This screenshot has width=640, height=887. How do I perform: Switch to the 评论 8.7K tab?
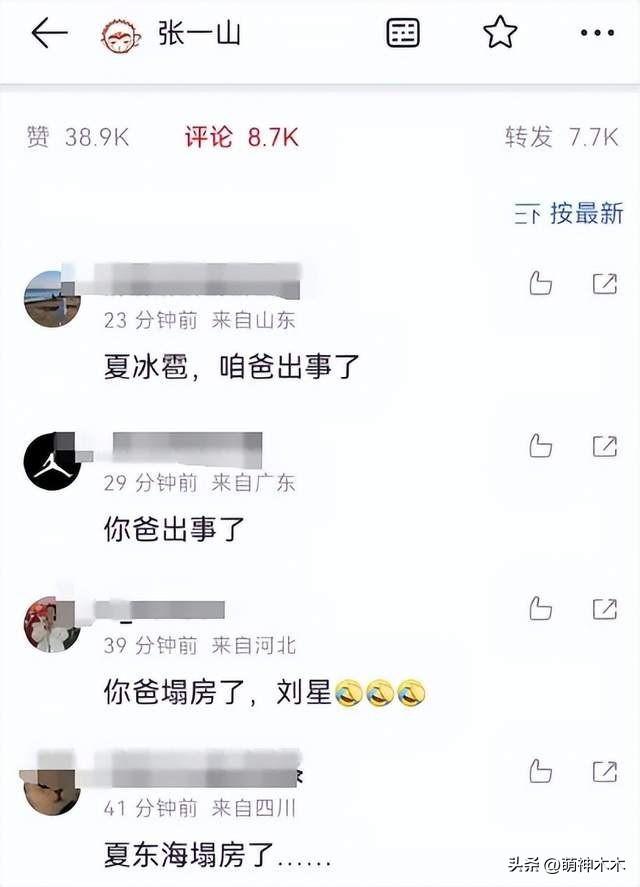pyautogui.click(x=241, y=138)
